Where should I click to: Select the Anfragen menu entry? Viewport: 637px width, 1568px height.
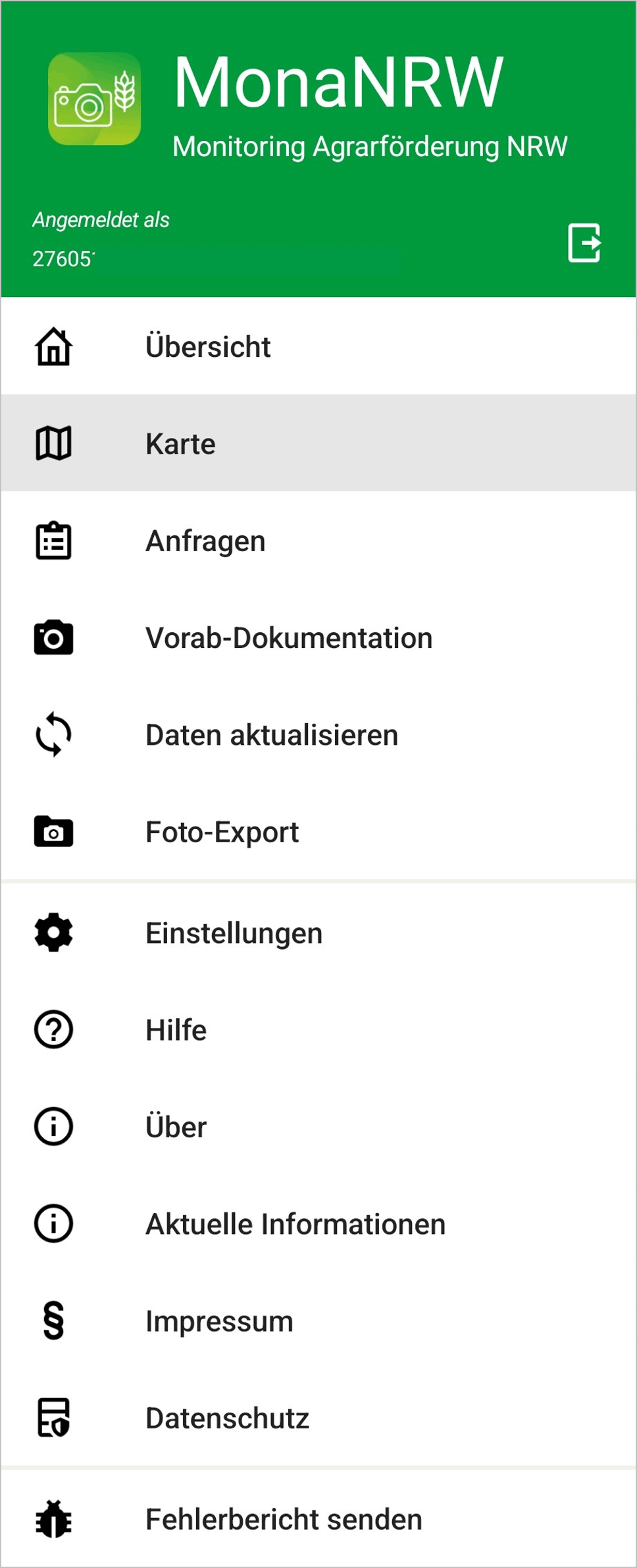(x=205, y=540)
